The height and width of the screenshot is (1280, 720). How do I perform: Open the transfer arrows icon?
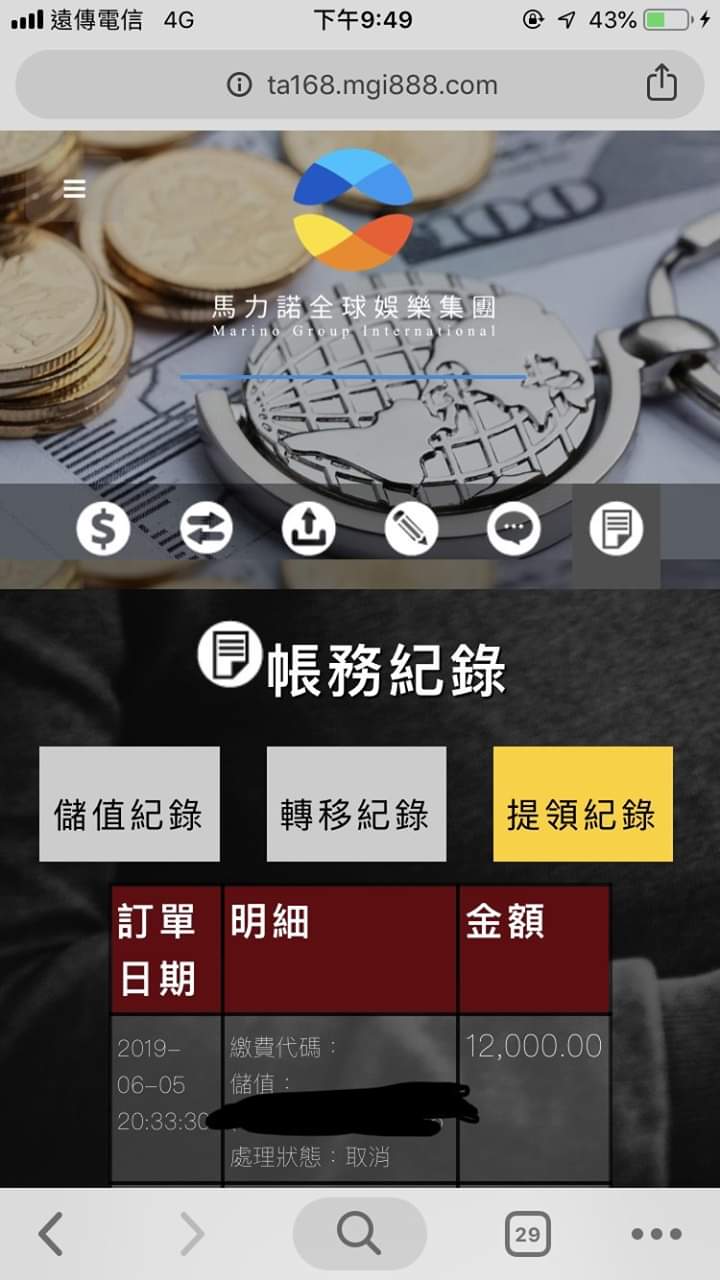point(206,528)
